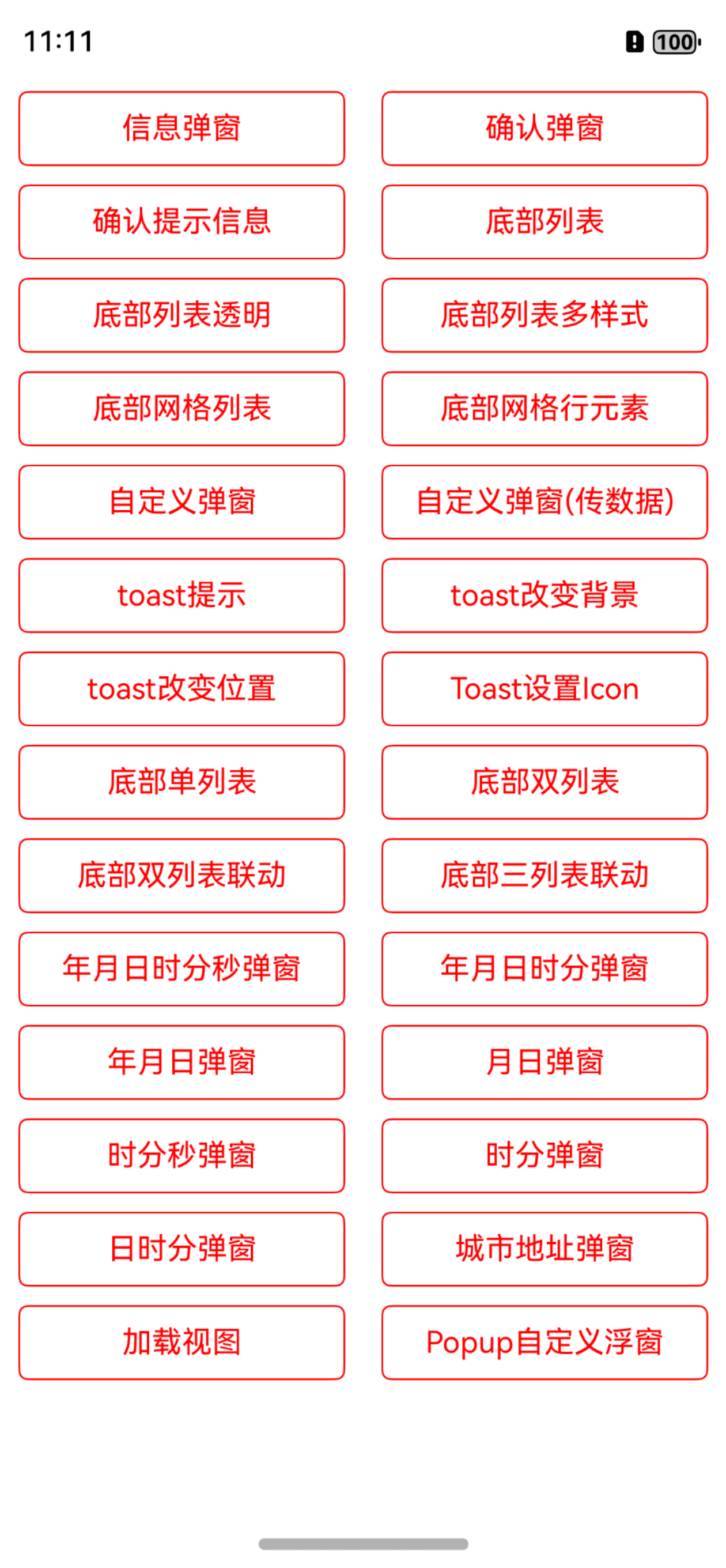Open Popup自定义浮窗 demo
This screenshot has width=726, height=1568.
(544, 1343)
